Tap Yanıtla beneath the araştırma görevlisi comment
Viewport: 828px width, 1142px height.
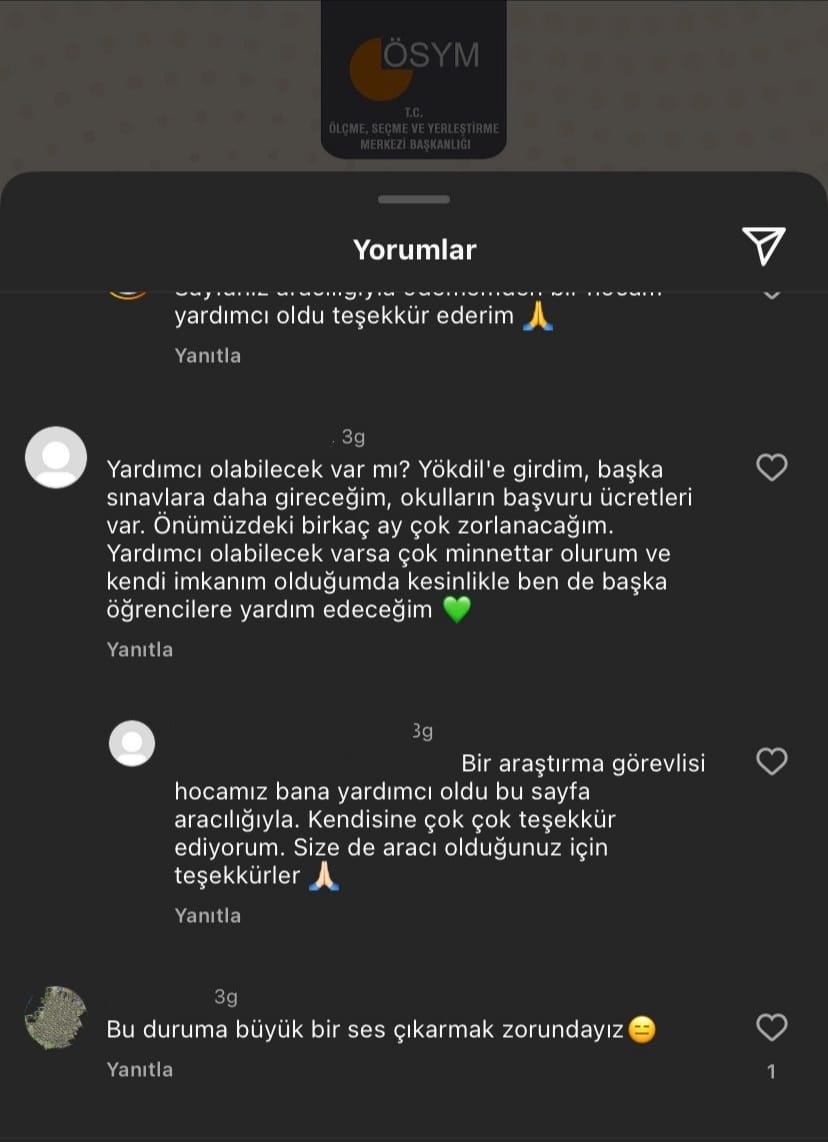[208, 913]
